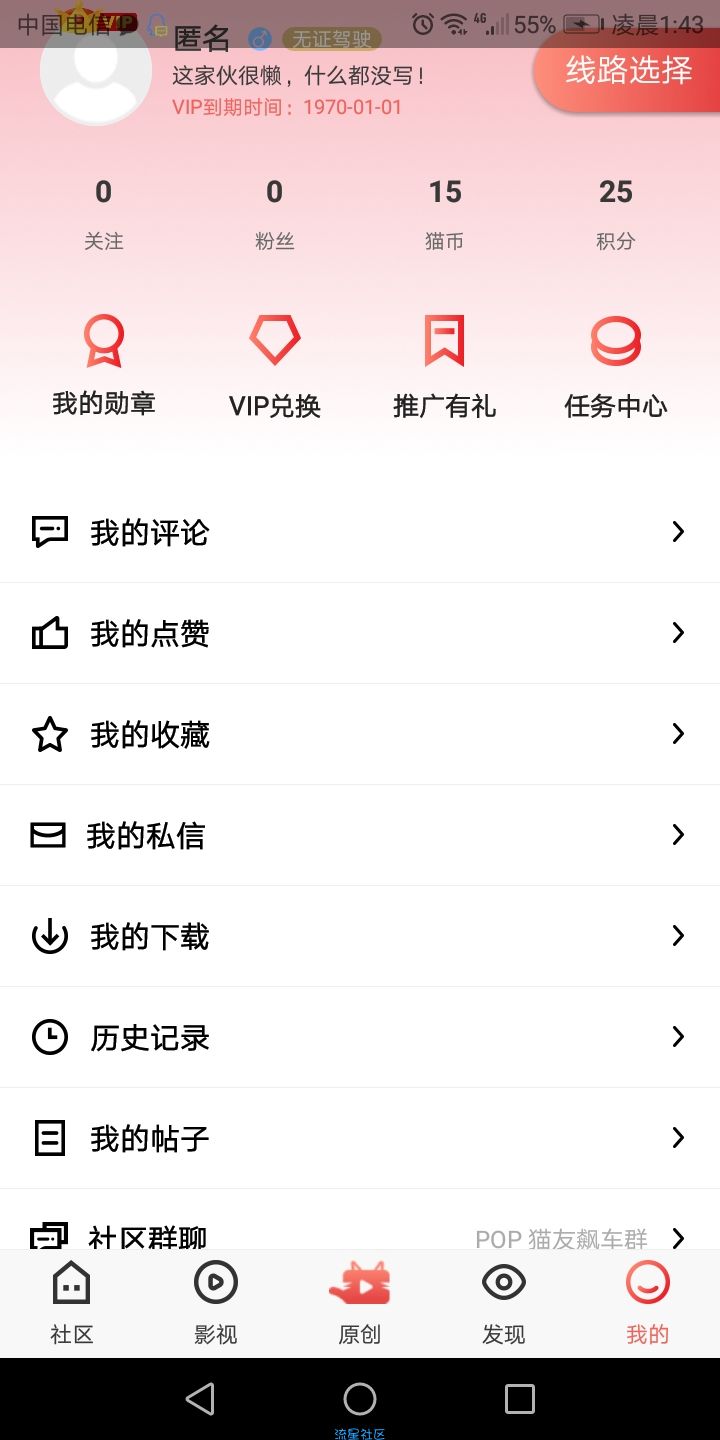Switch to the 原创 tab
Image resolution: width=720 pixels, height=1440 pixels.
pyautogui.click(x=360, y=1303)
